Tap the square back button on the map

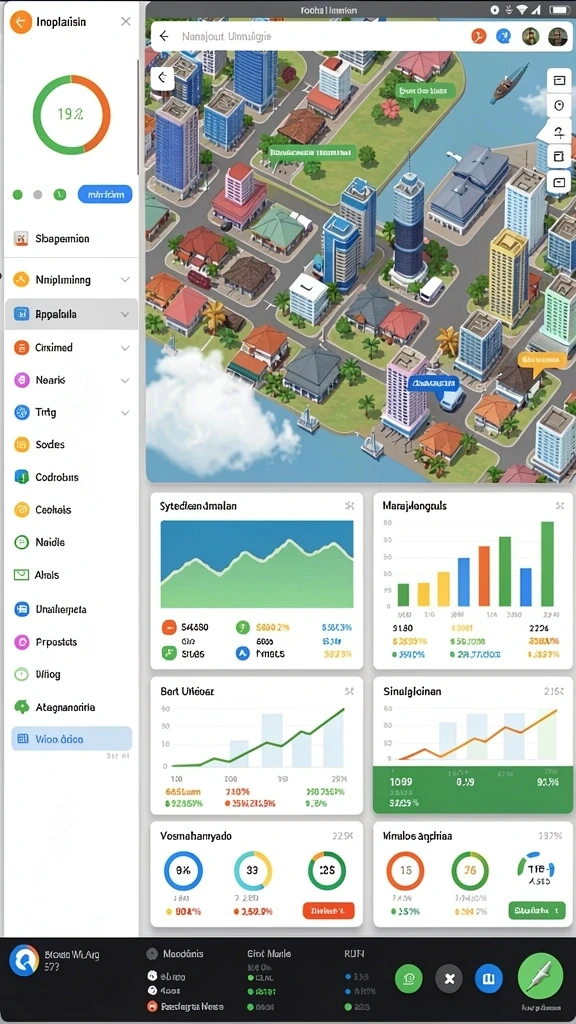(162, 78)
